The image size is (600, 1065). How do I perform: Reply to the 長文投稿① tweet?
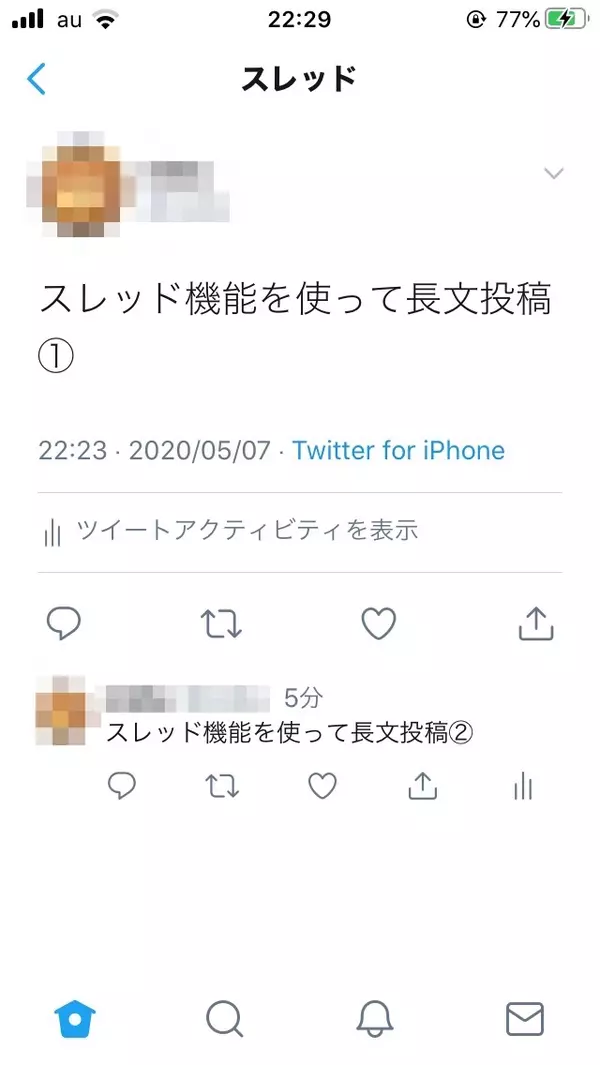[x=64, y=624]
